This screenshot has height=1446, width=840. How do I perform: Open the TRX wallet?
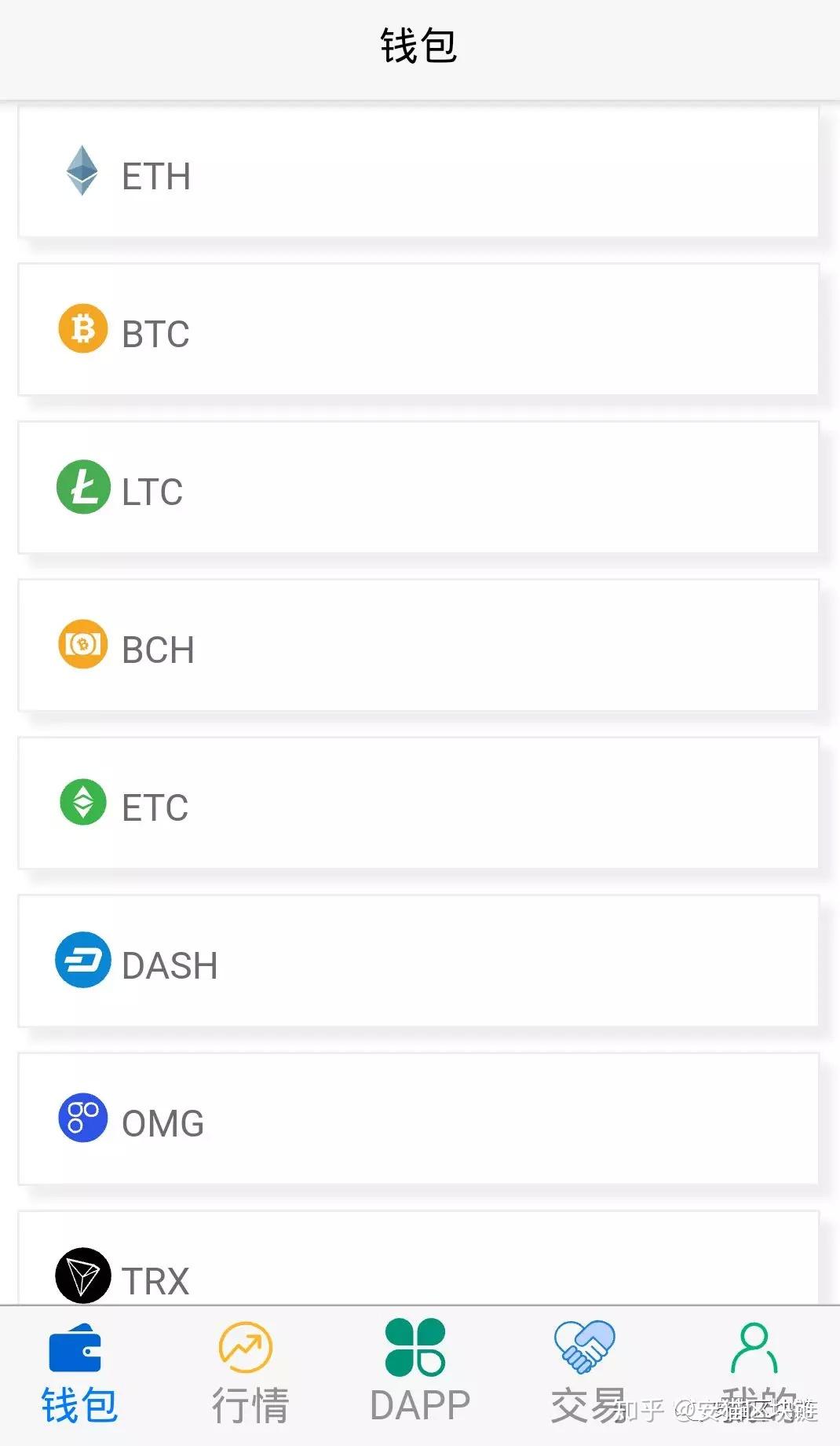pos(418,1265)
